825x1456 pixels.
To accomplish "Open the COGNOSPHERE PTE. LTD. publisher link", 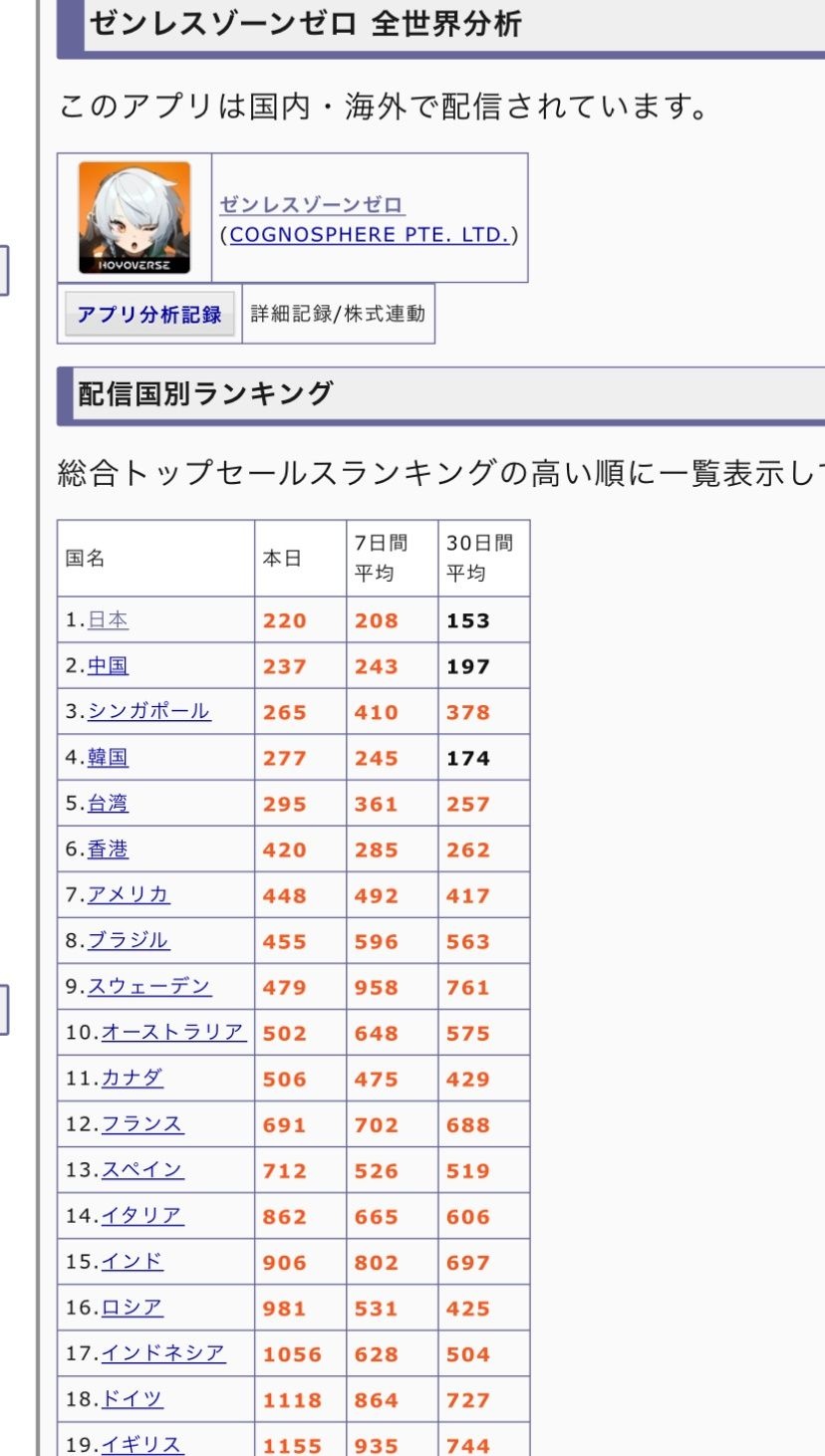I will (x=370, y=235).
